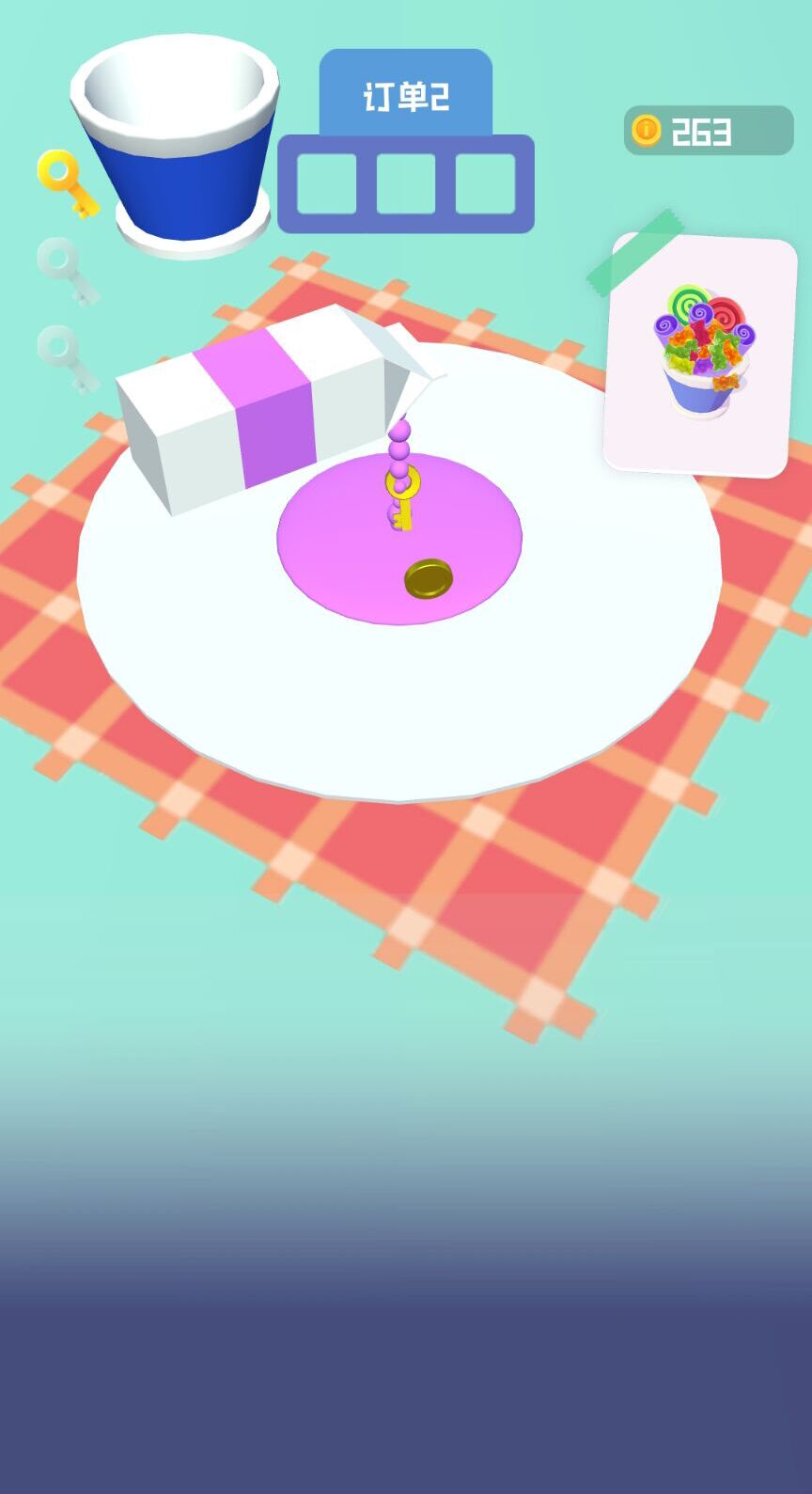Grab the golden key on the pan
Image resolution: width=812 pixels, height=1494 pixels.
pos(402,495)
